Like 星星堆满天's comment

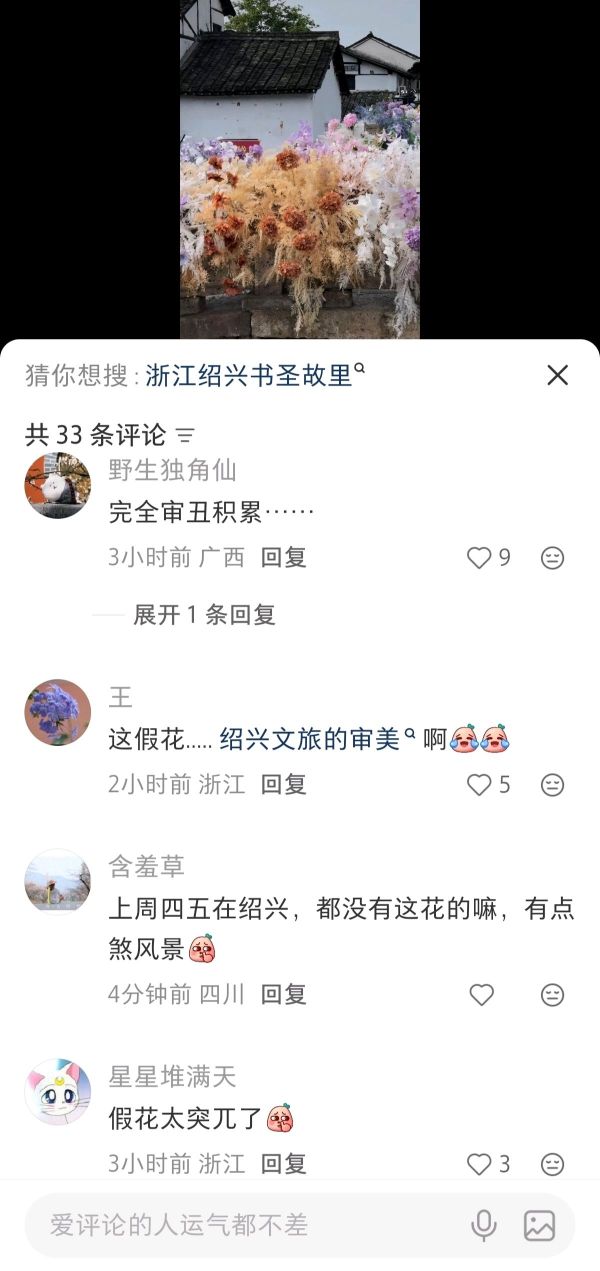(480, 1164)
